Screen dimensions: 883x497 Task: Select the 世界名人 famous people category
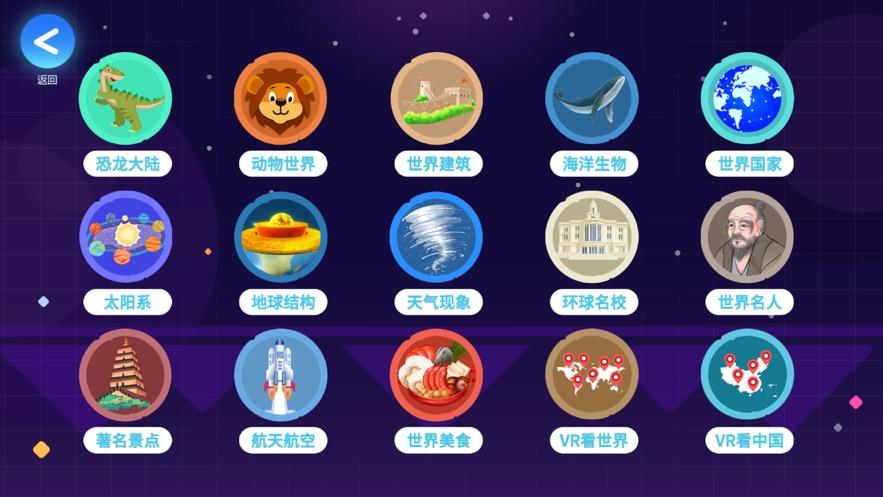tap(747, 237)
